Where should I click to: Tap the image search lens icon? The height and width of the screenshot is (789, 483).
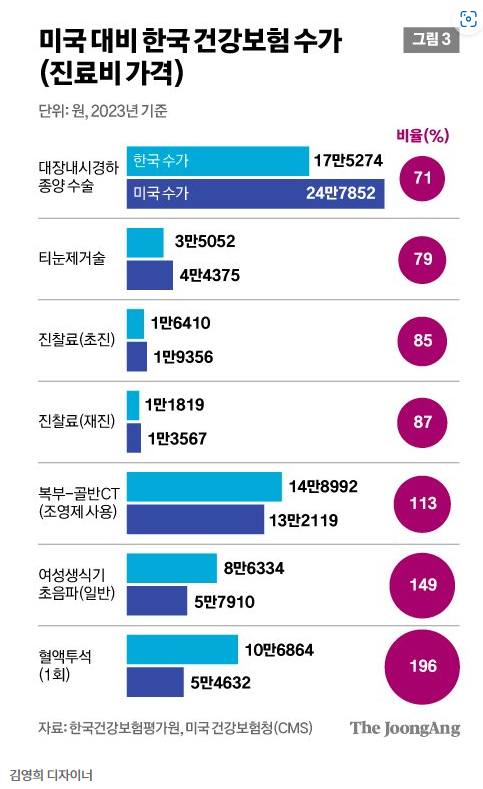(468, 19)
